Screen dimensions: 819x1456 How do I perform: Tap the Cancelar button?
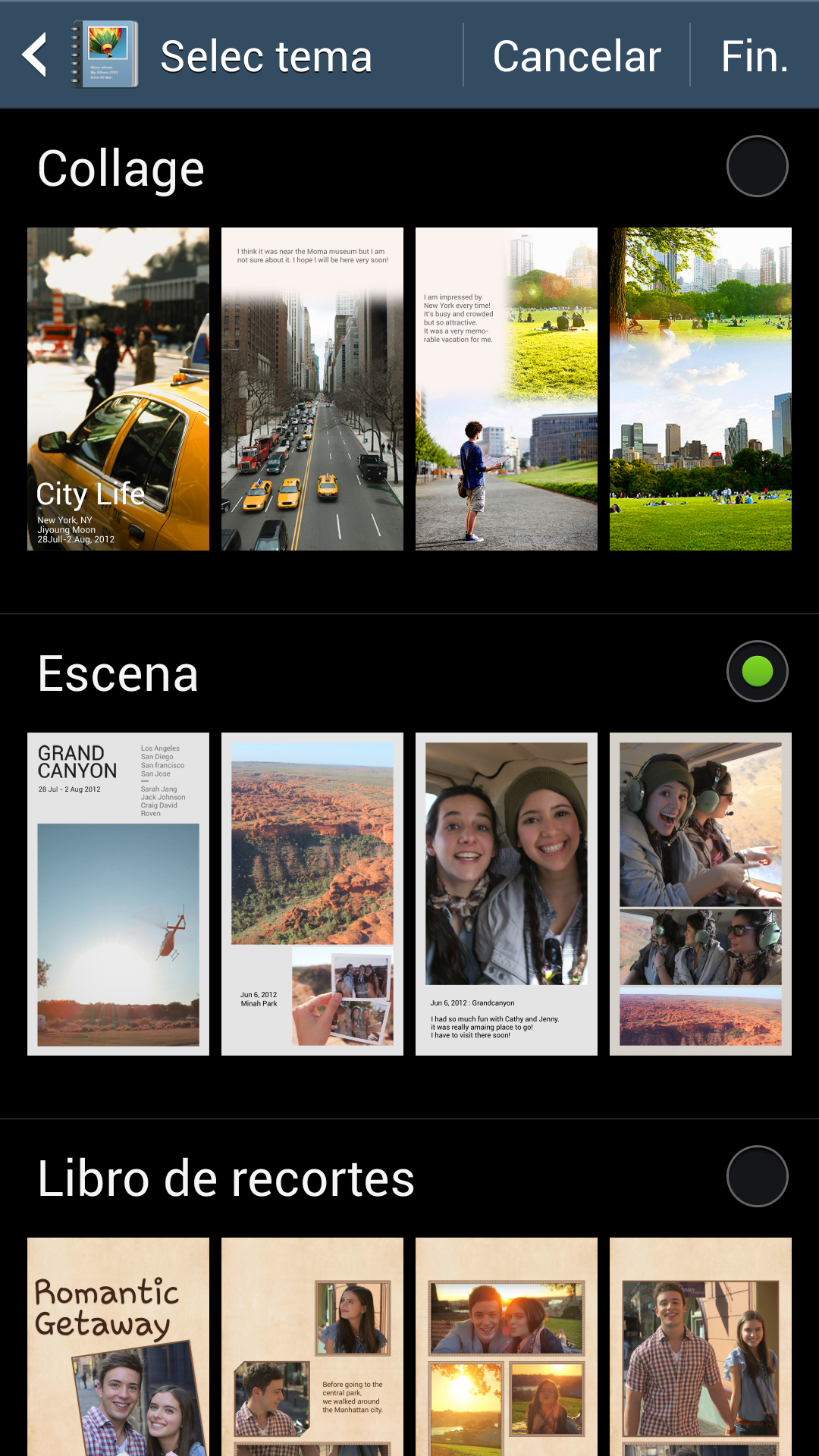[x=576, y=56]
